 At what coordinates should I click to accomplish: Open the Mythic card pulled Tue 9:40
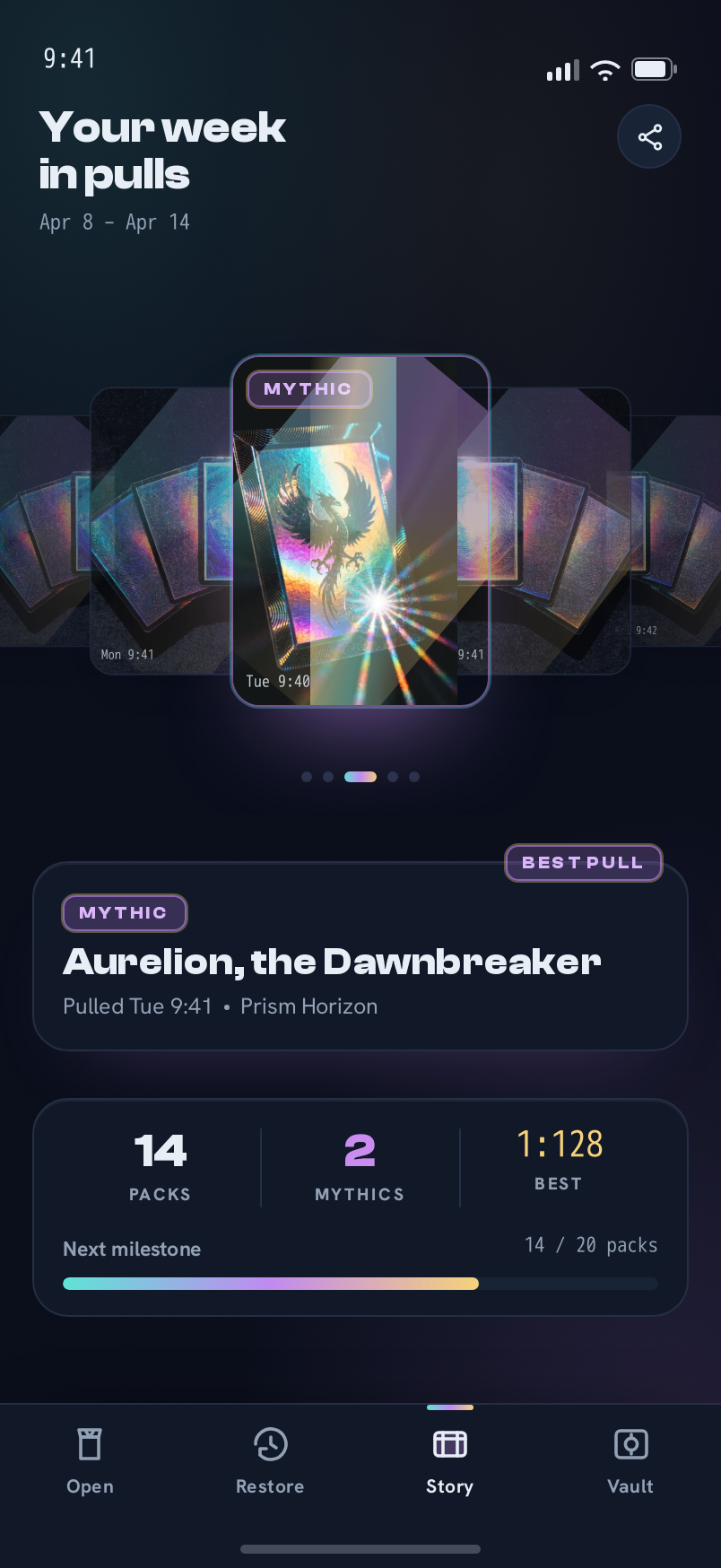[360, 531]
